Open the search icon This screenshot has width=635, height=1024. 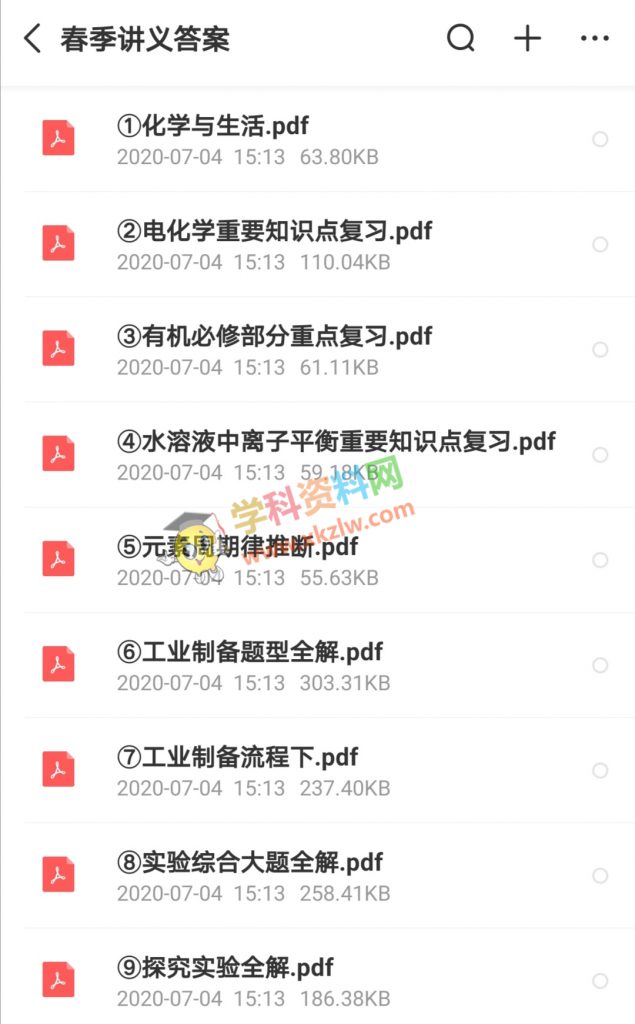click(461, 39)
